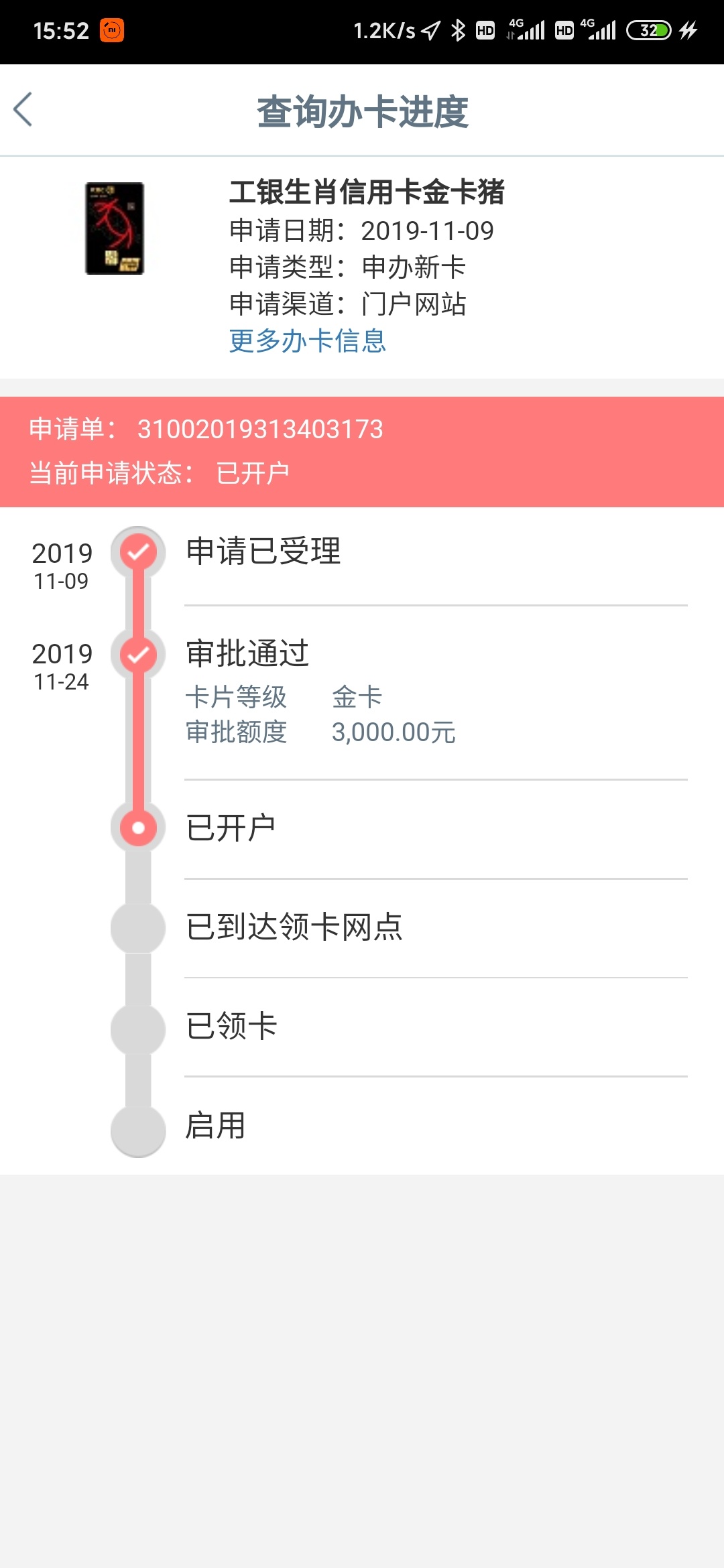The width and height of the screenshot is (724, 1568).
Task: Open the 更多办卡信息 link
Action: pos(308,341)
